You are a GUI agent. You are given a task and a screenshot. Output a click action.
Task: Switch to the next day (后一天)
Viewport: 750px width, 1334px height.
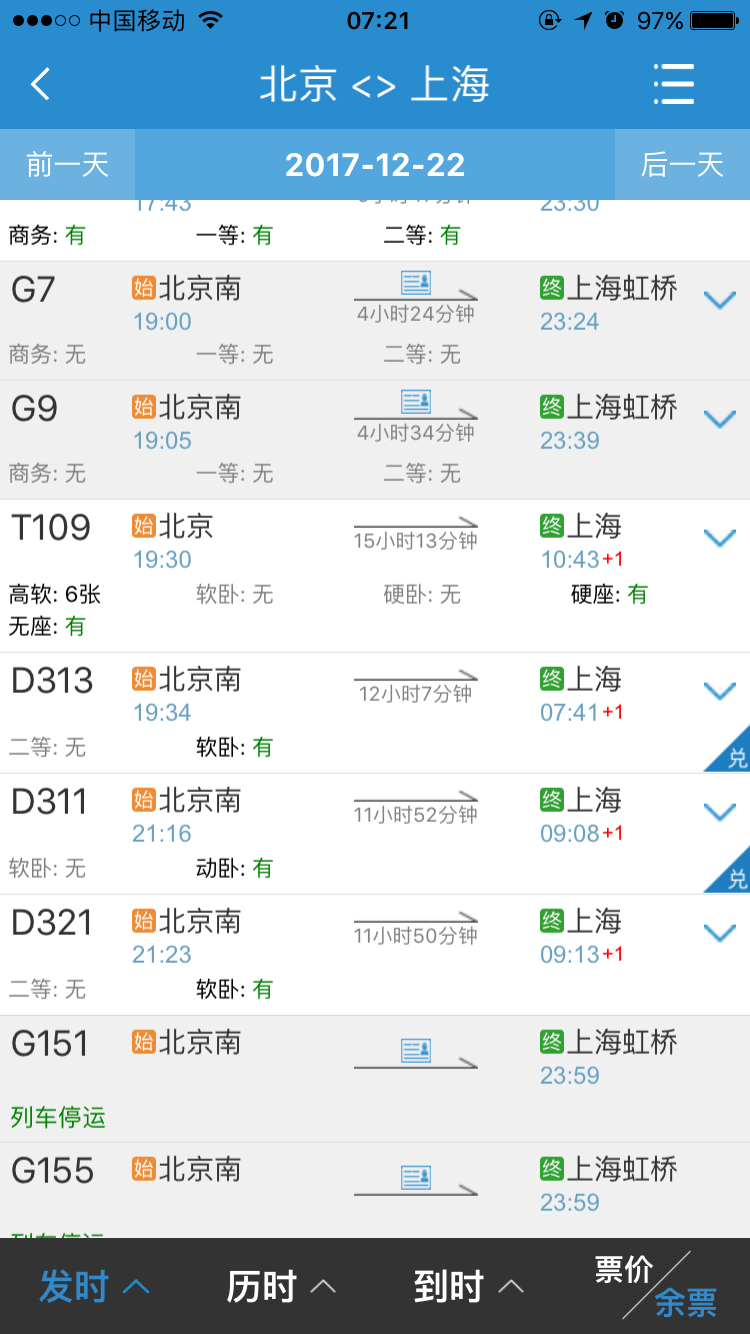coord(682,164)
